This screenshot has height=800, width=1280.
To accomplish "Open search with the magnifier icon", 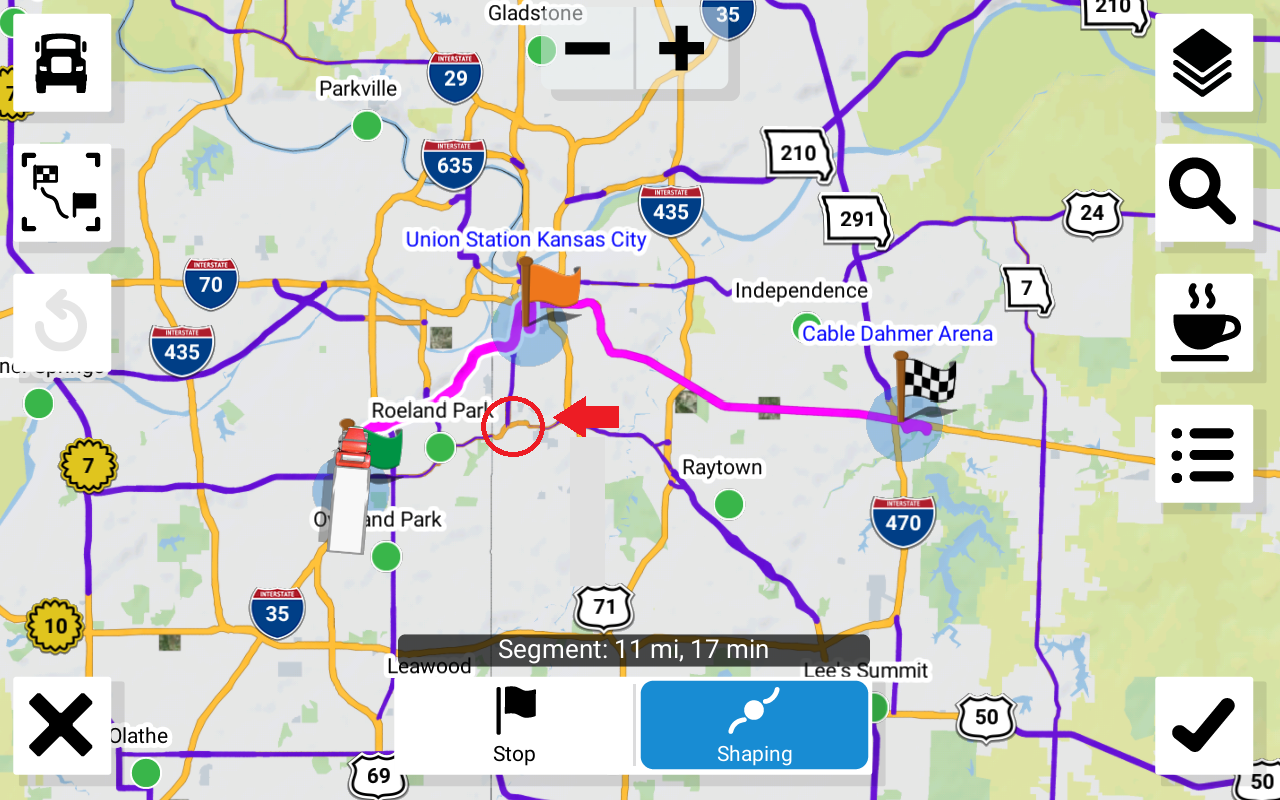I will point(1203,193).
